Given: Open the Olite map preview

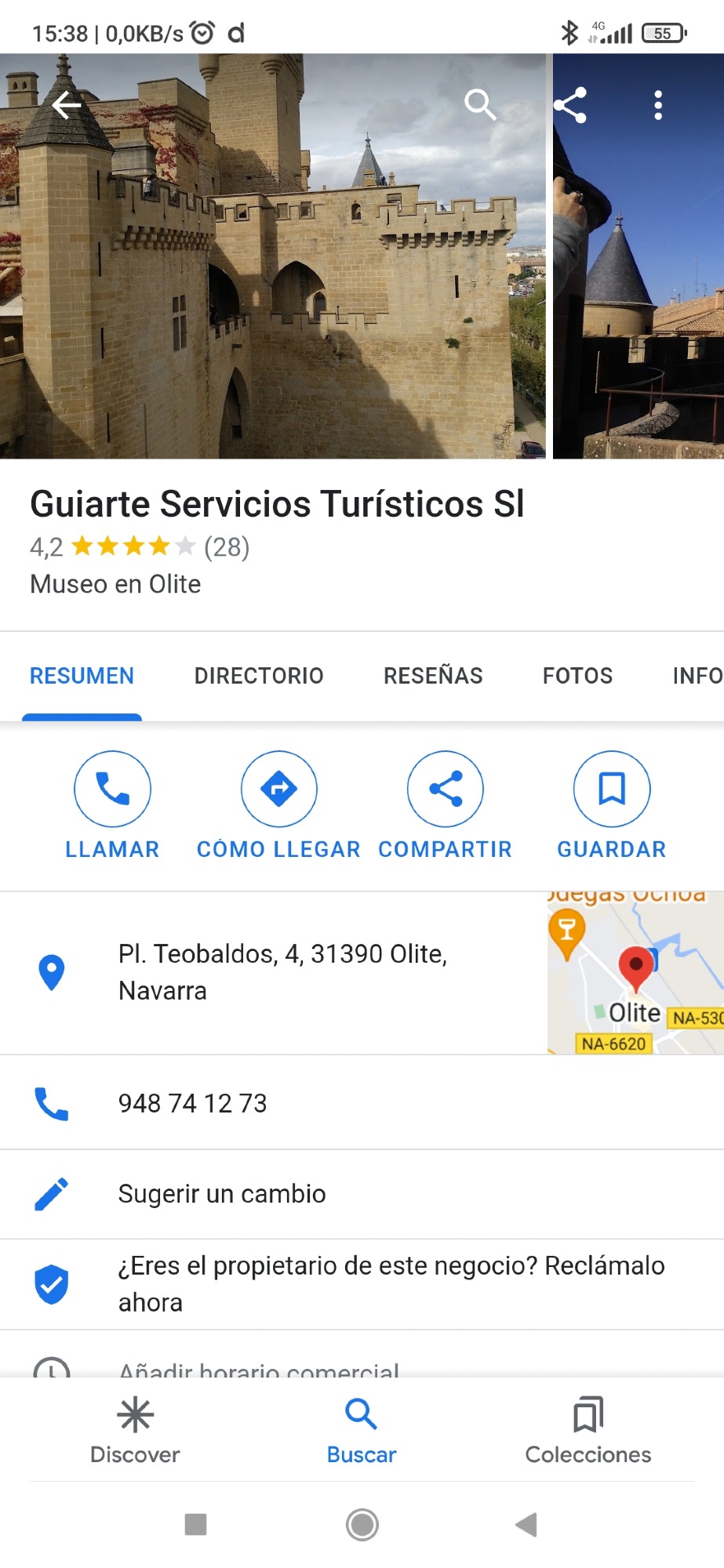Looking at the screenshot, I should [635, 973].
